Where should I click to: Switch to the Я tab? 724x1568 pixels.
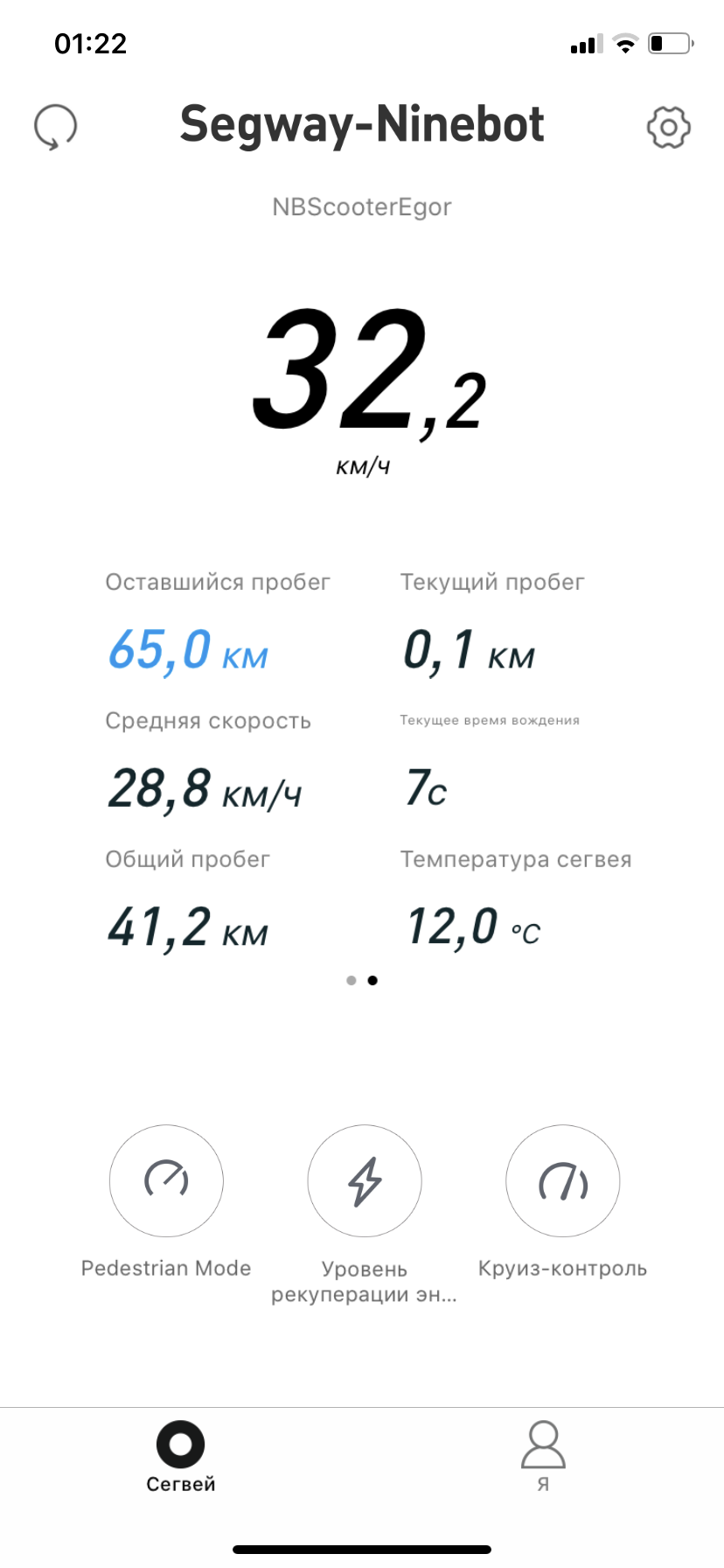(543, 1456)
